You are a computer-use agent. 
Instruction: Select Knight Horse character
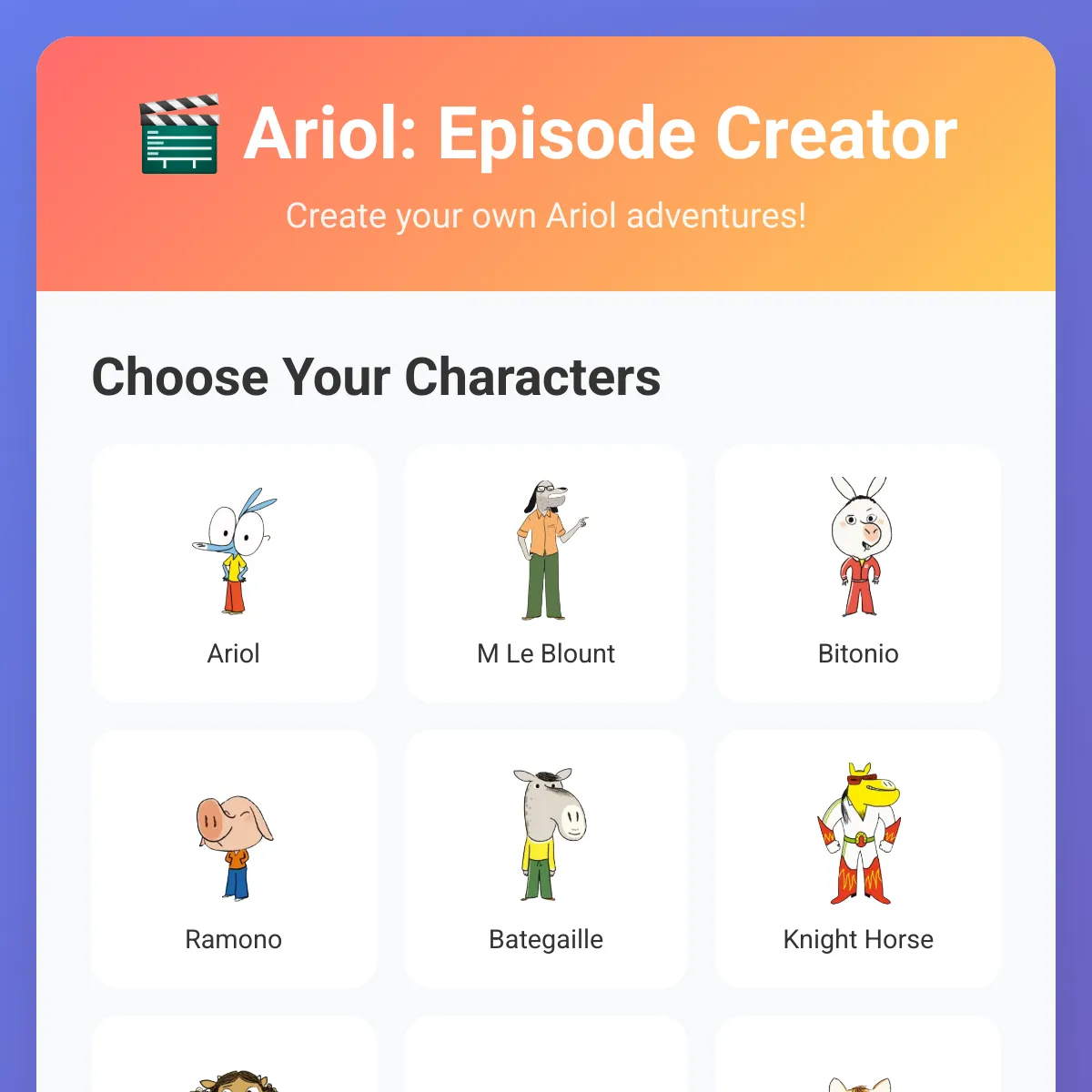coord(858,859)
